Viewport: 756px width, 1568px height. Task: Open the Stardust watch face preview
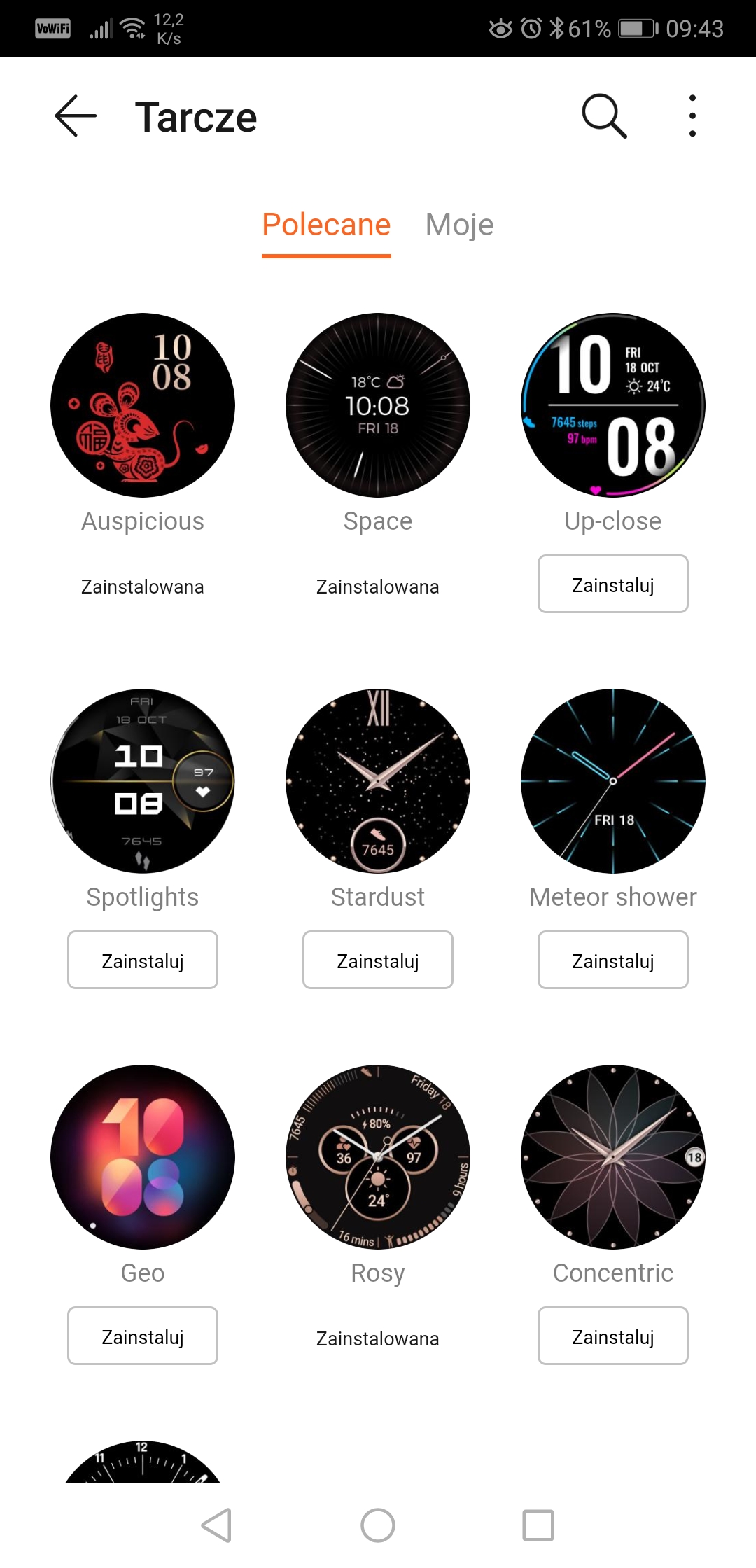pyautogui.click(x=378, y=781)
